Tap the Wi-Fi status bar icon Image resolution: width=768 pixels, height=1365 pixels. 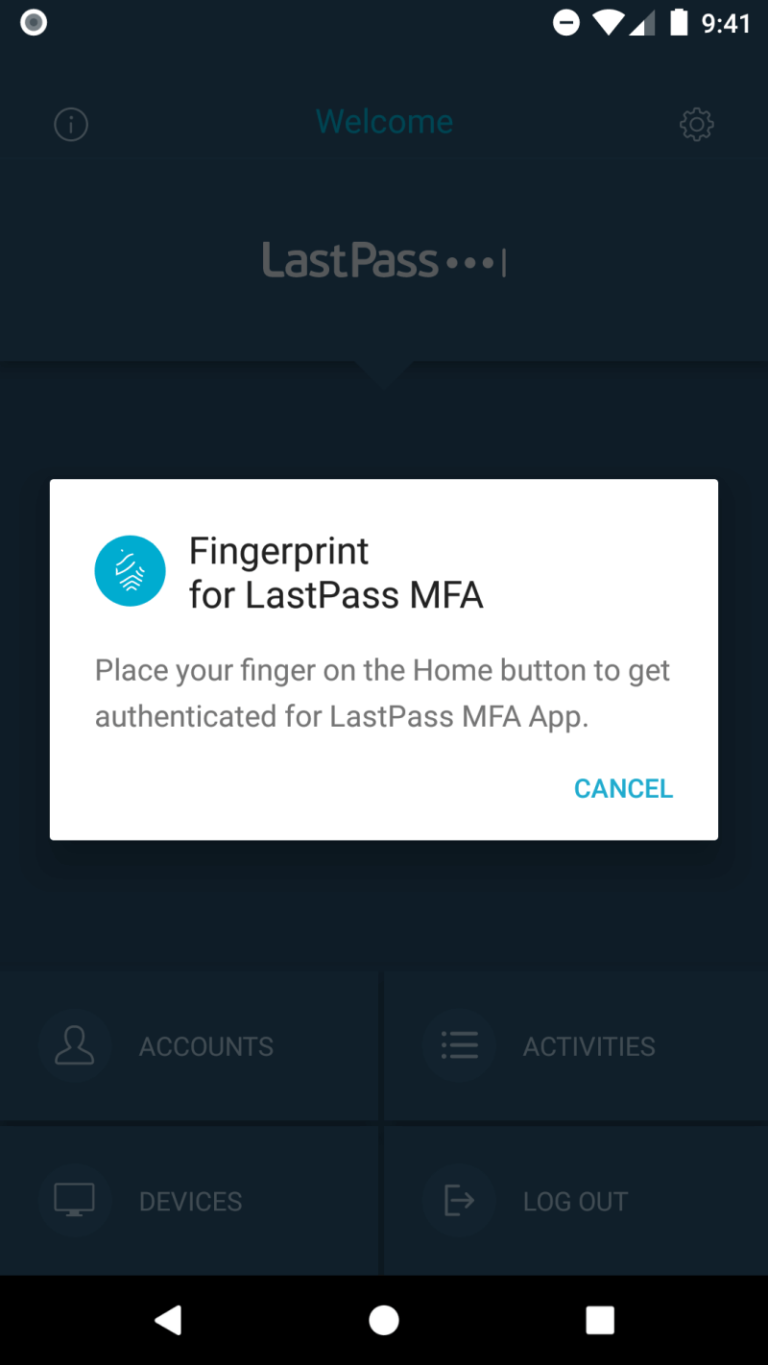click(610, 22)
